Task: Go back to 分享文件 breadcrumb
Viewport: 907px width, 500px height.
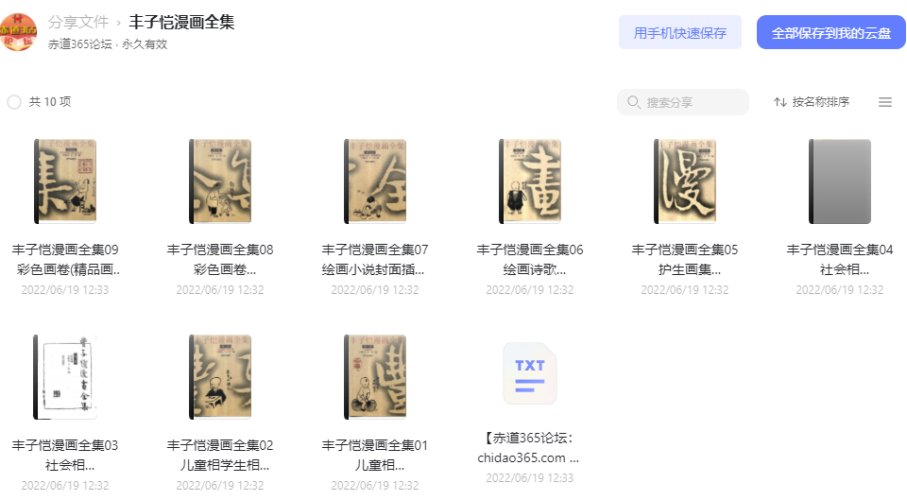Action: [x=80, y=22]
